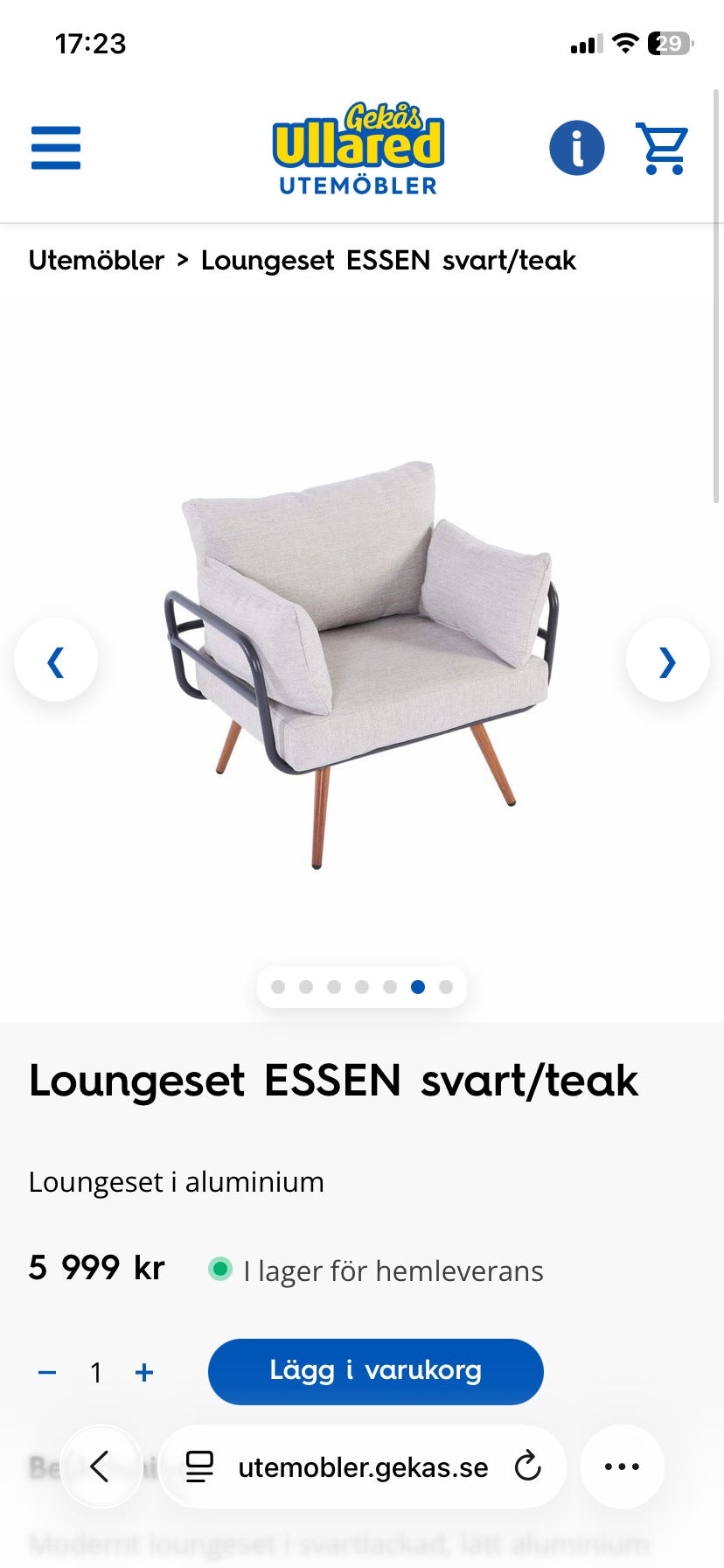This screenshot has height=1568, width=724.
Task: Open the shopping cart
Action: tap(663, 148)
